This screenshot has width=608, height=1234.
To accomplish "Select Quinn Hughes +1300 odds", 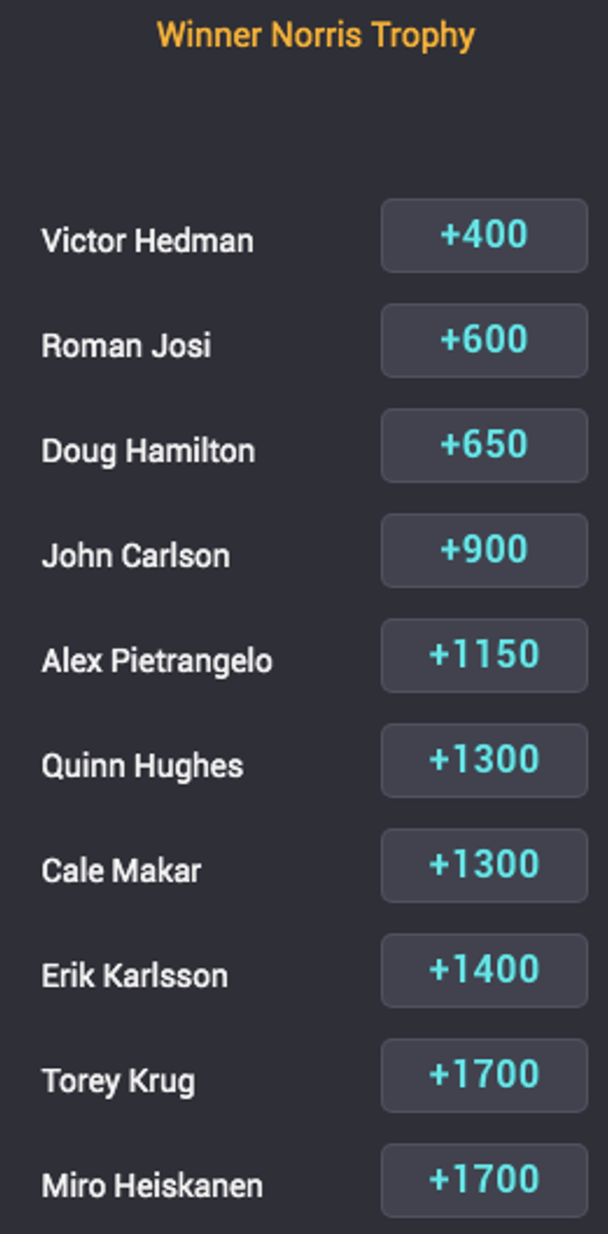I will [484, 760].
